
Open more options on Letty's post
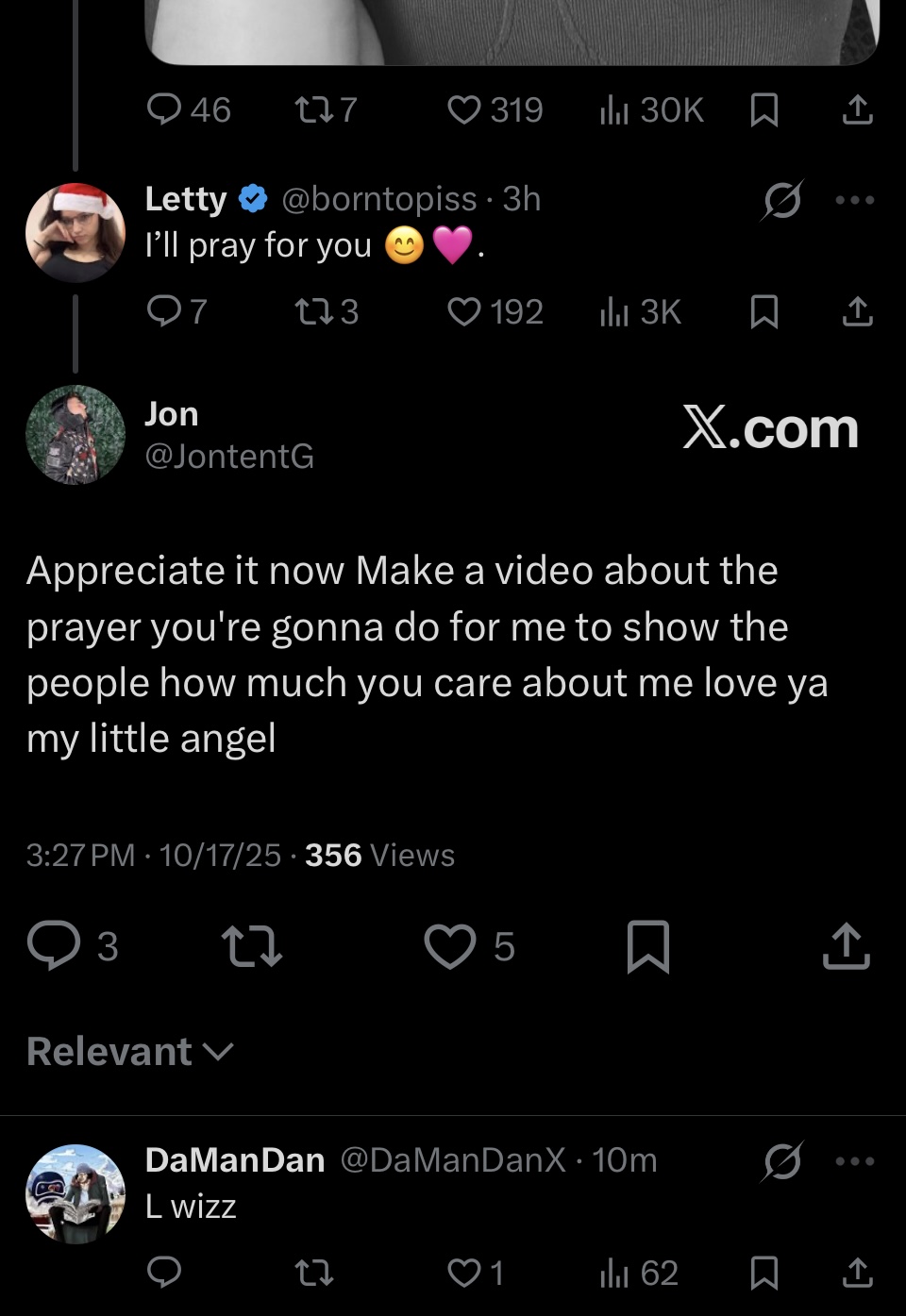pyautogui.click(x=855, y=200)
